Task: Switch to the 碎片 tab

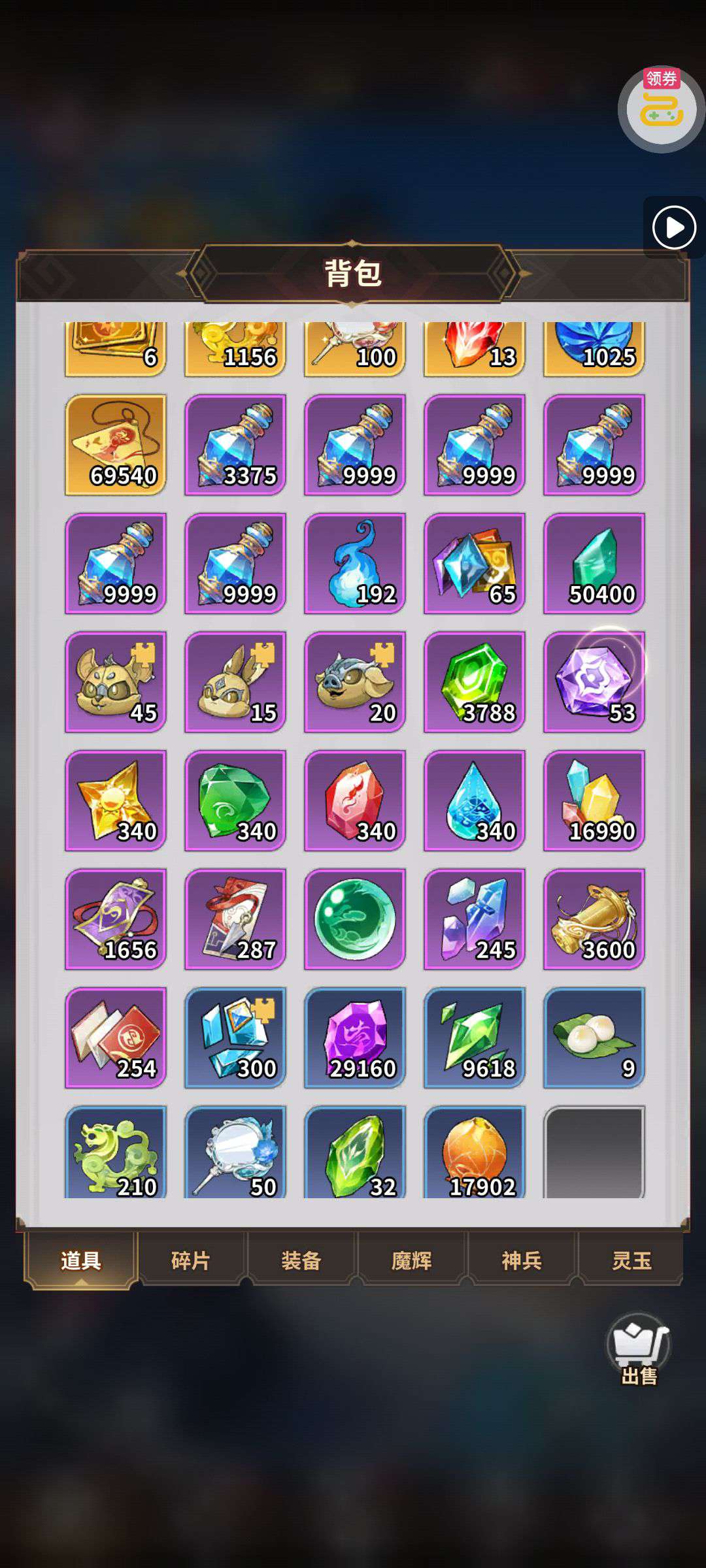Action: [x=191, y=1260]
